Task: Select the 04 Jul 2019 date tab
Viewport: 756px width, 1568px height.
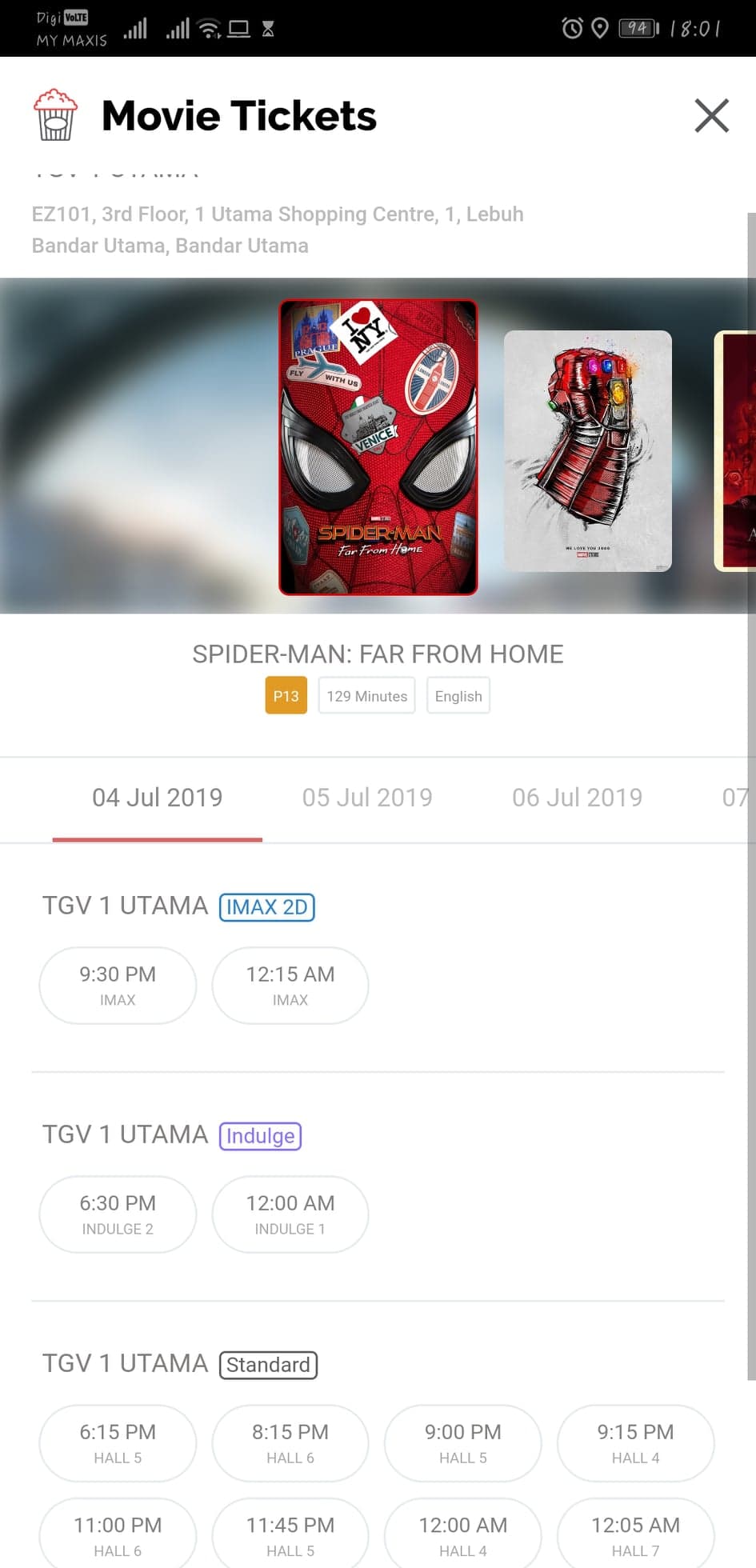Action: click(x=158, y=798)
